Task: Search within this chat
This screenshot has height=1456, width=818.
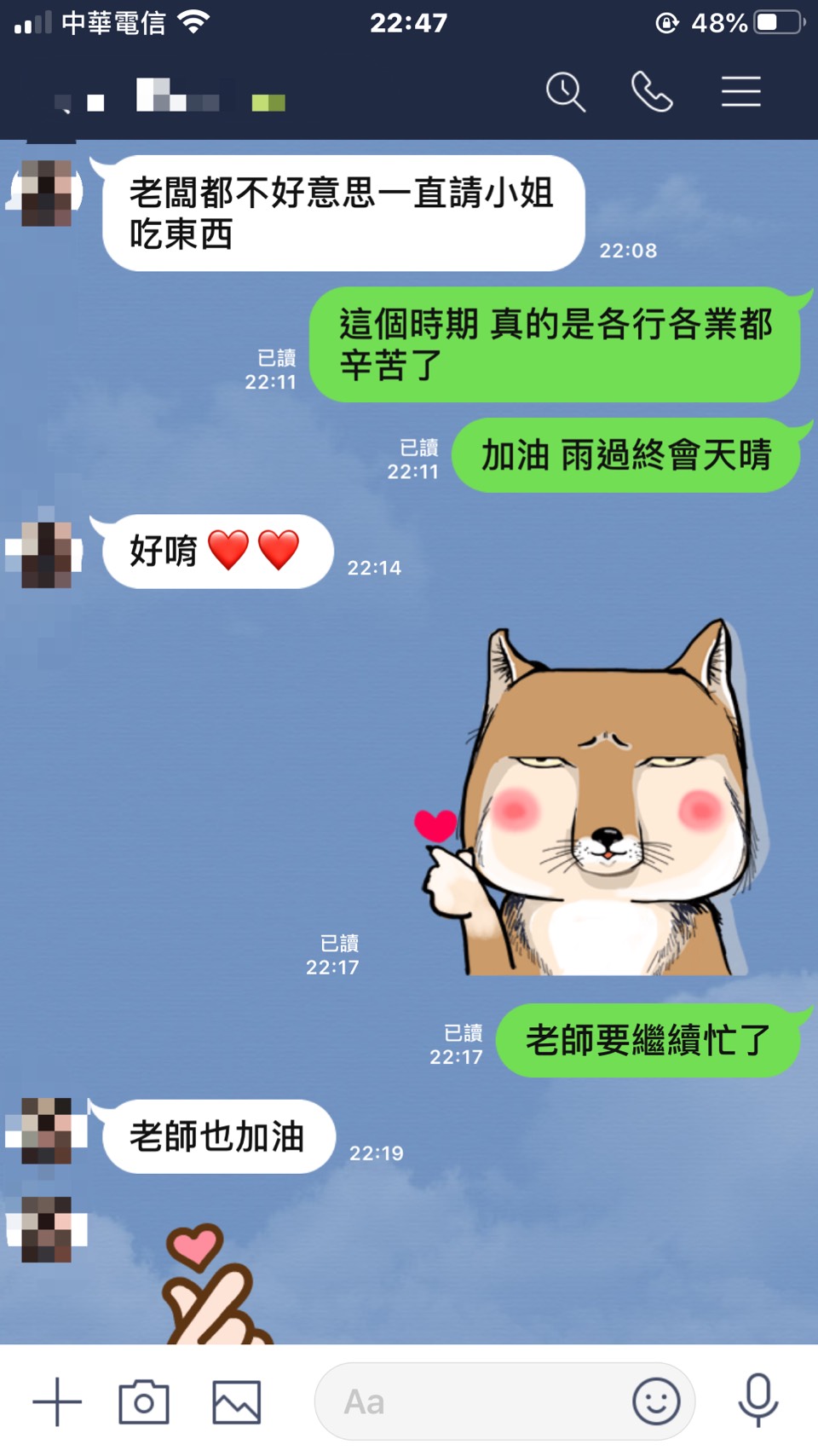Action: click(x=566, y=92)
